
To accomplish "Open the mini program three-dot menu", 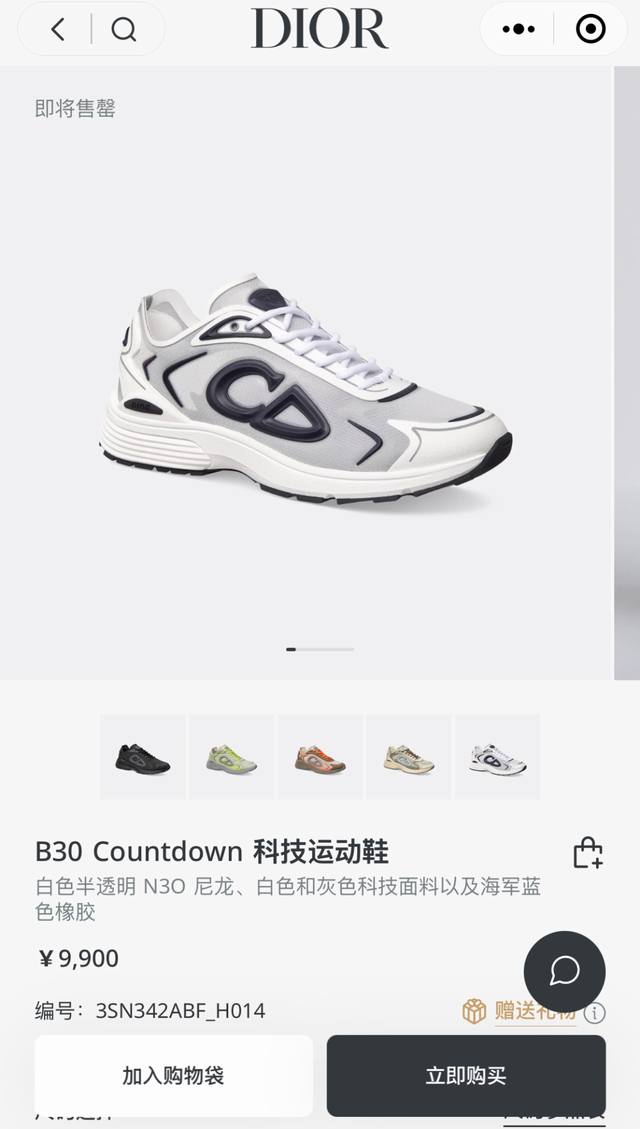I will pos(518,30).
